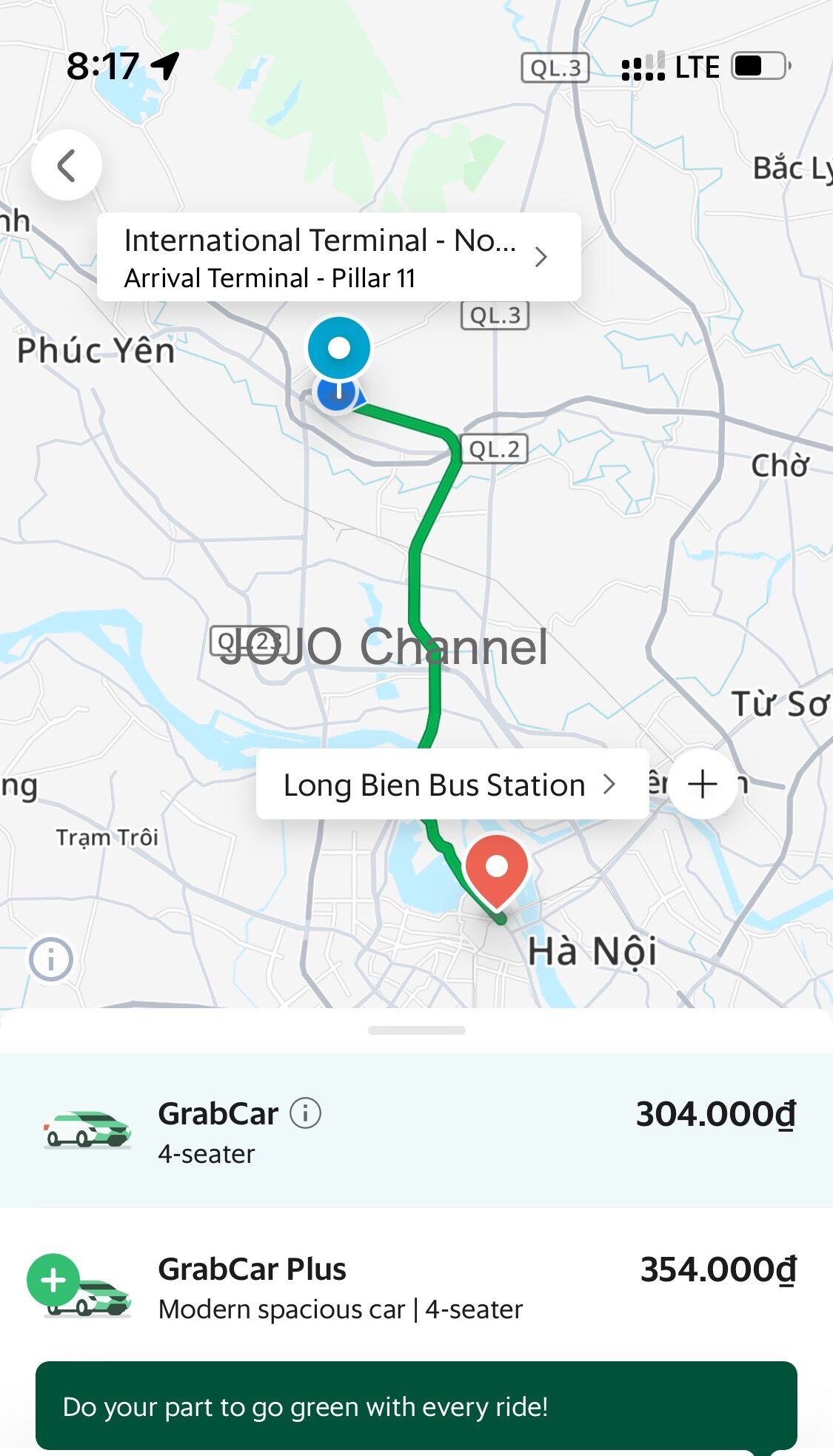Edit the International Terminal pickup location
Image resolution: width=833 pixels, height=1456 pixels.
(x=338, y=258)
